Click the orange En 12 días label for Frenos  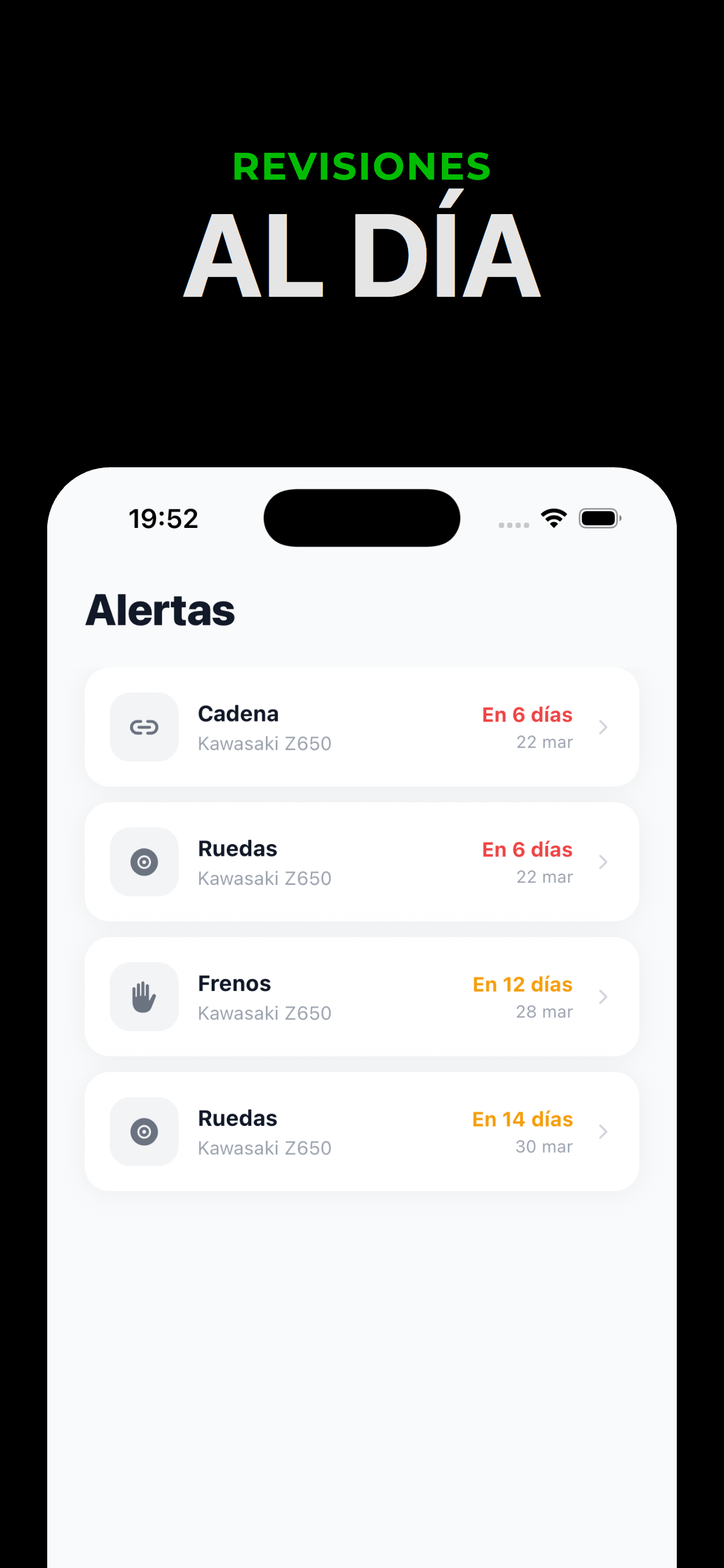click(x=522, y=984)
